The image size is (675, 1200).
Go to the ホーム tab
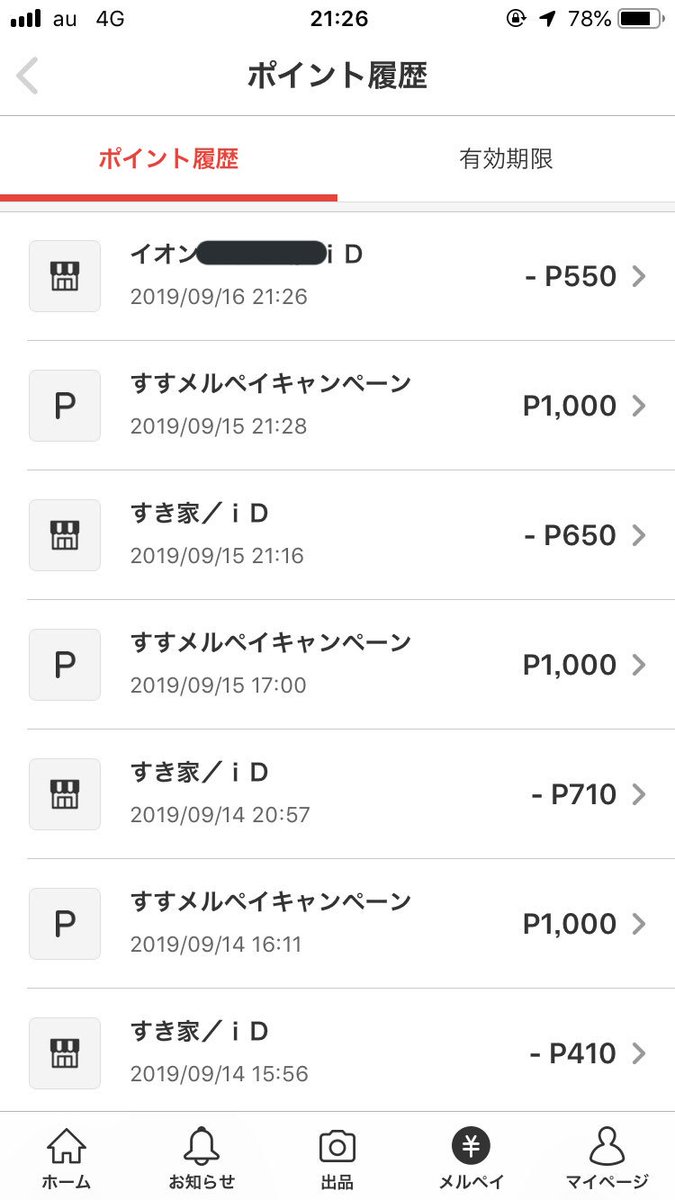point(67,1157)
